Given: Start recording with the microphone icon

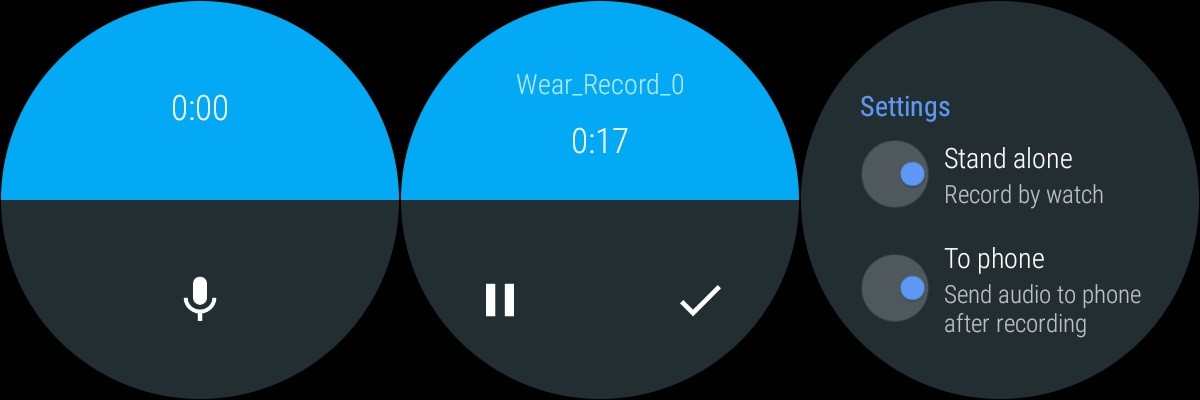Looking at the screenshot, I should tap(200, 298).
